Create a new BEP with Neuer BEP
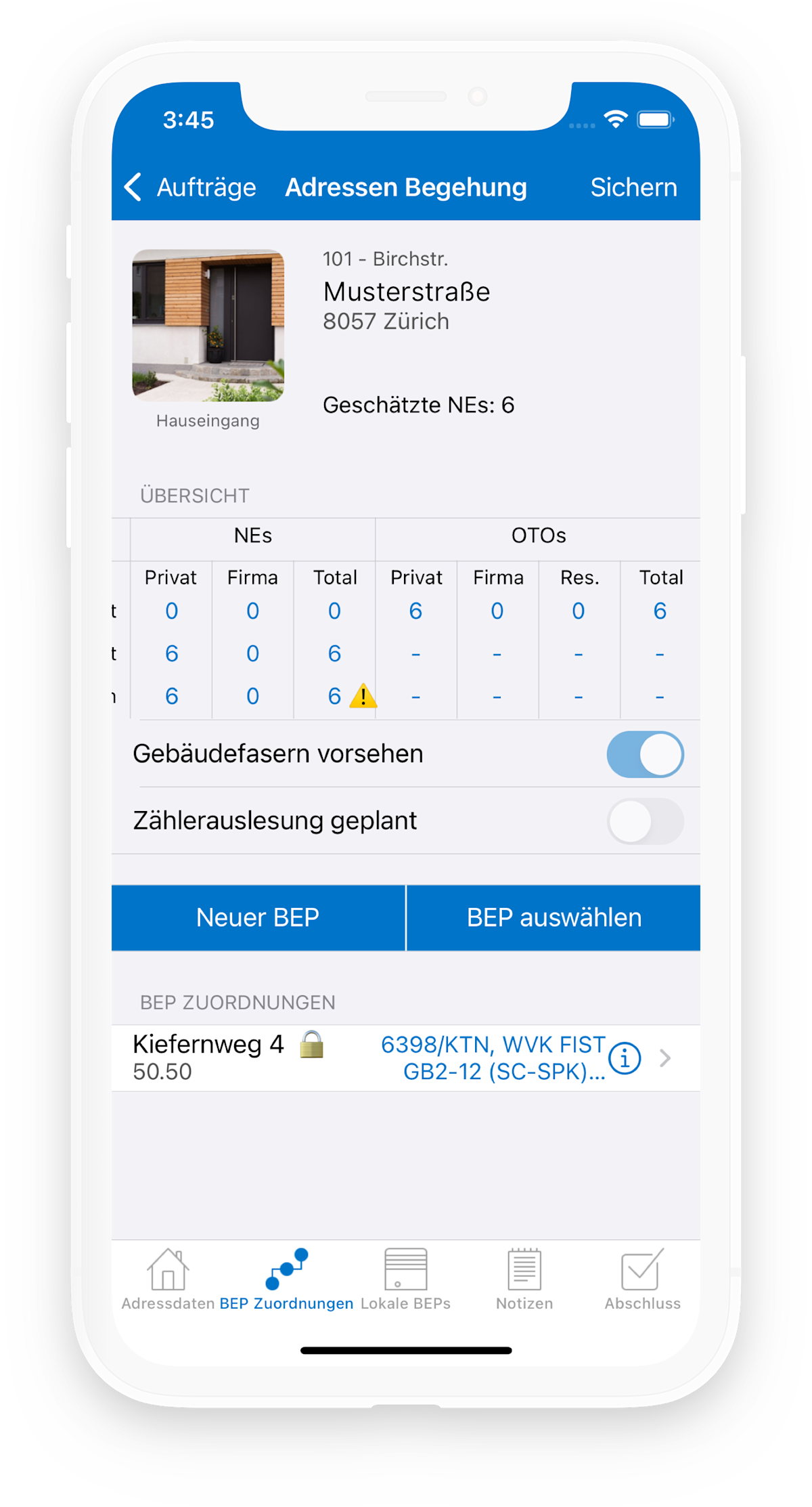Screen dimensions: 812x1507 [x=258, y=918]
